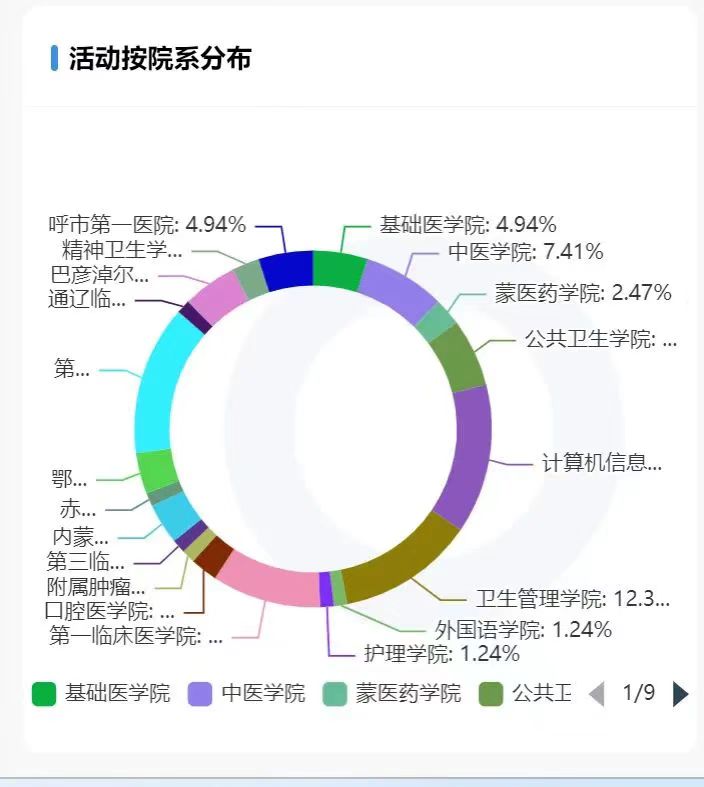Toggle the 基础医学院 legend item
The image size is (704, 787).
pos(100,693)
